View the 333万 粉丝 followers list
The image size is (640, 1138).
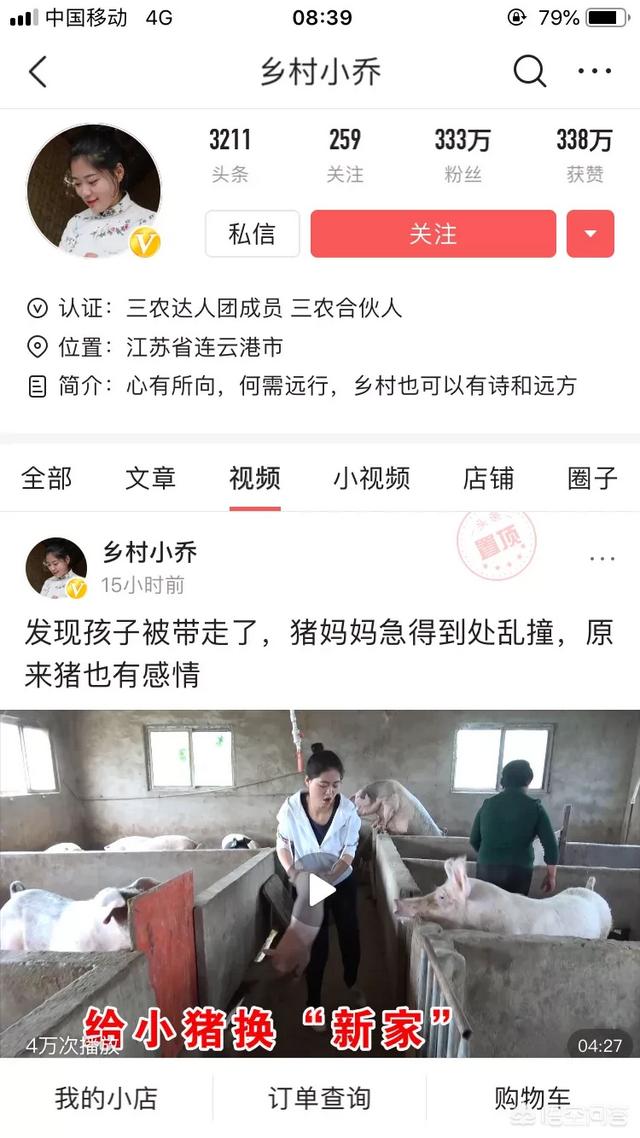pyautogui.click(x=463, y=154)
